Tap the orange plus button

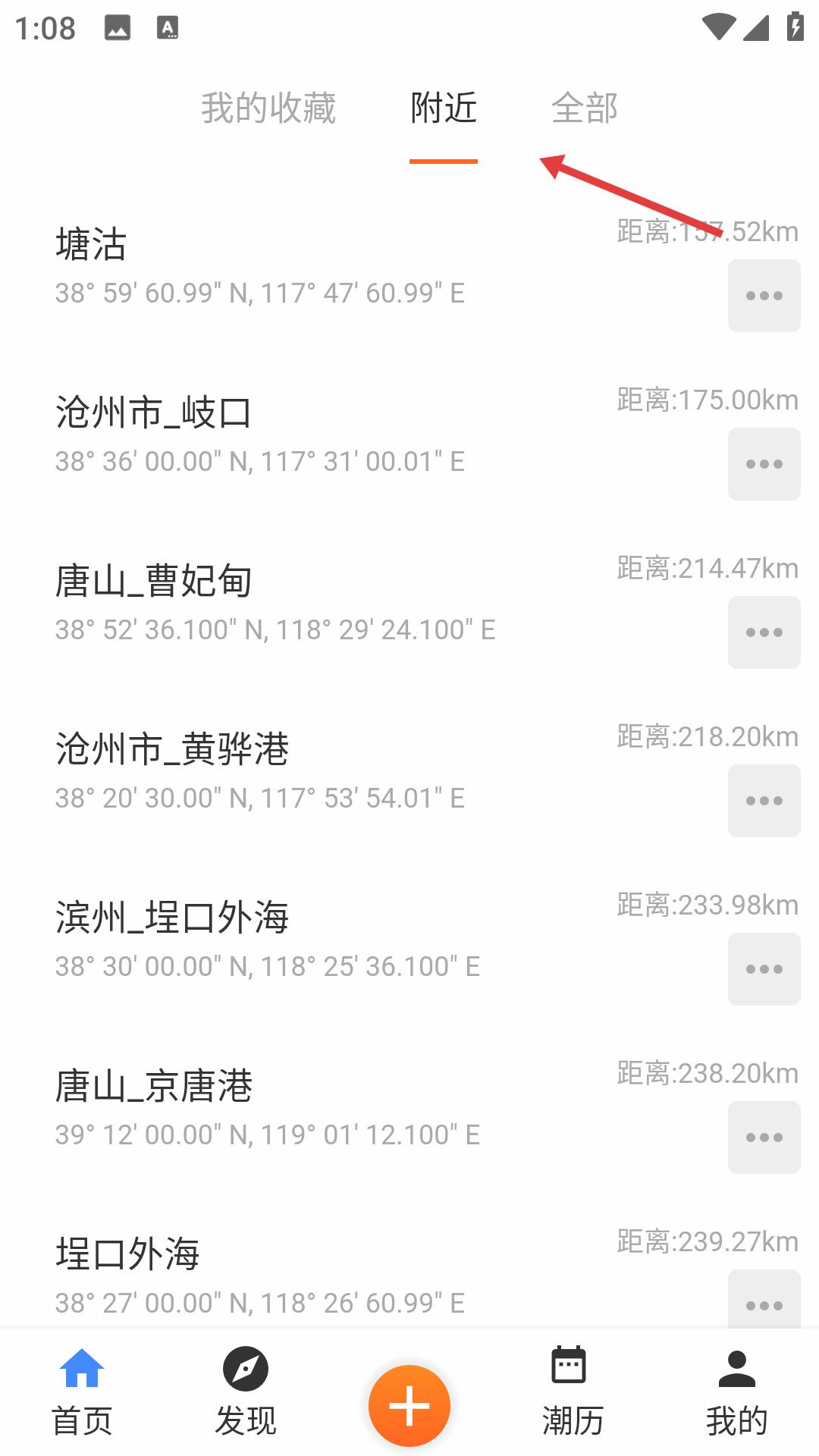(409, 1405)
